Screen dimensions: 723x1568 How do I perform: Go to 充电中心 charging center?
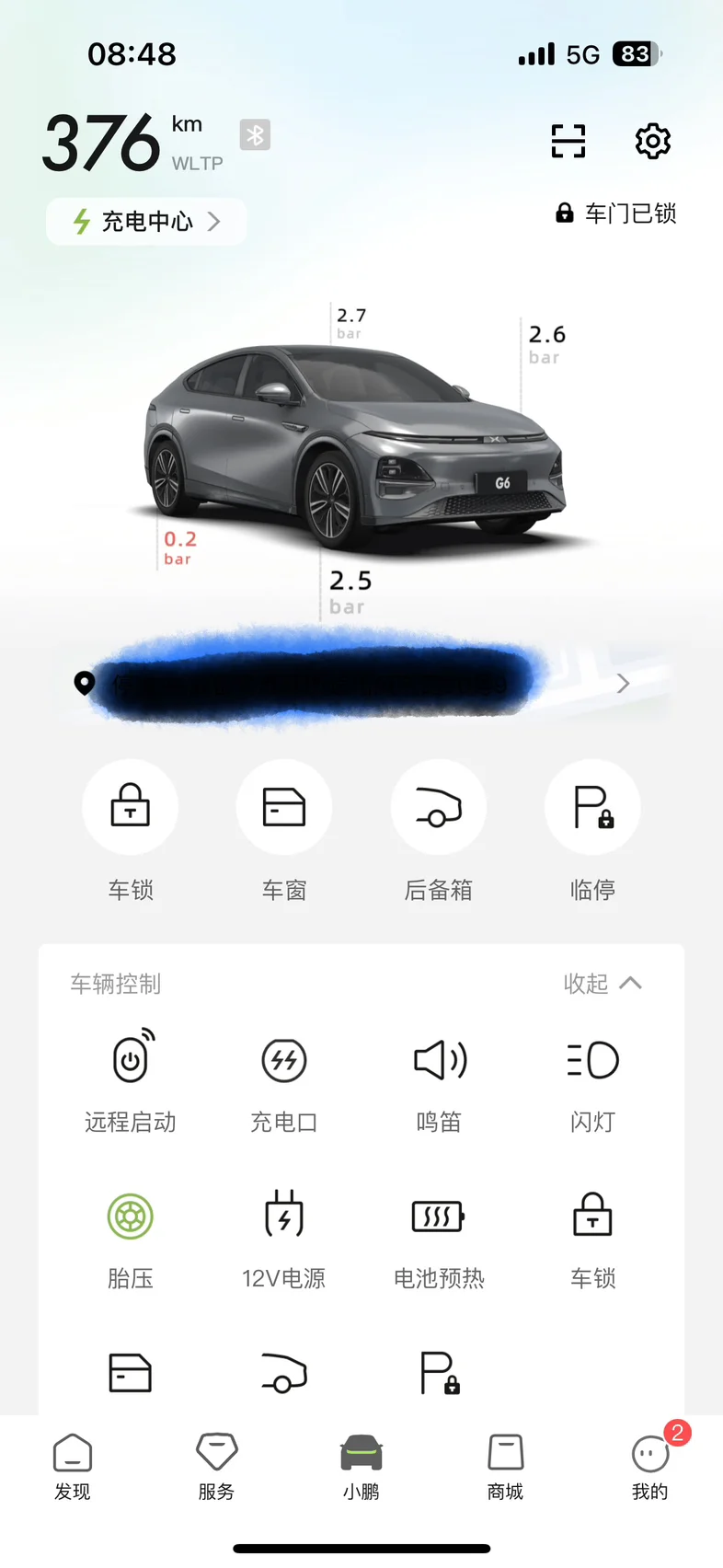click(147, 222)
